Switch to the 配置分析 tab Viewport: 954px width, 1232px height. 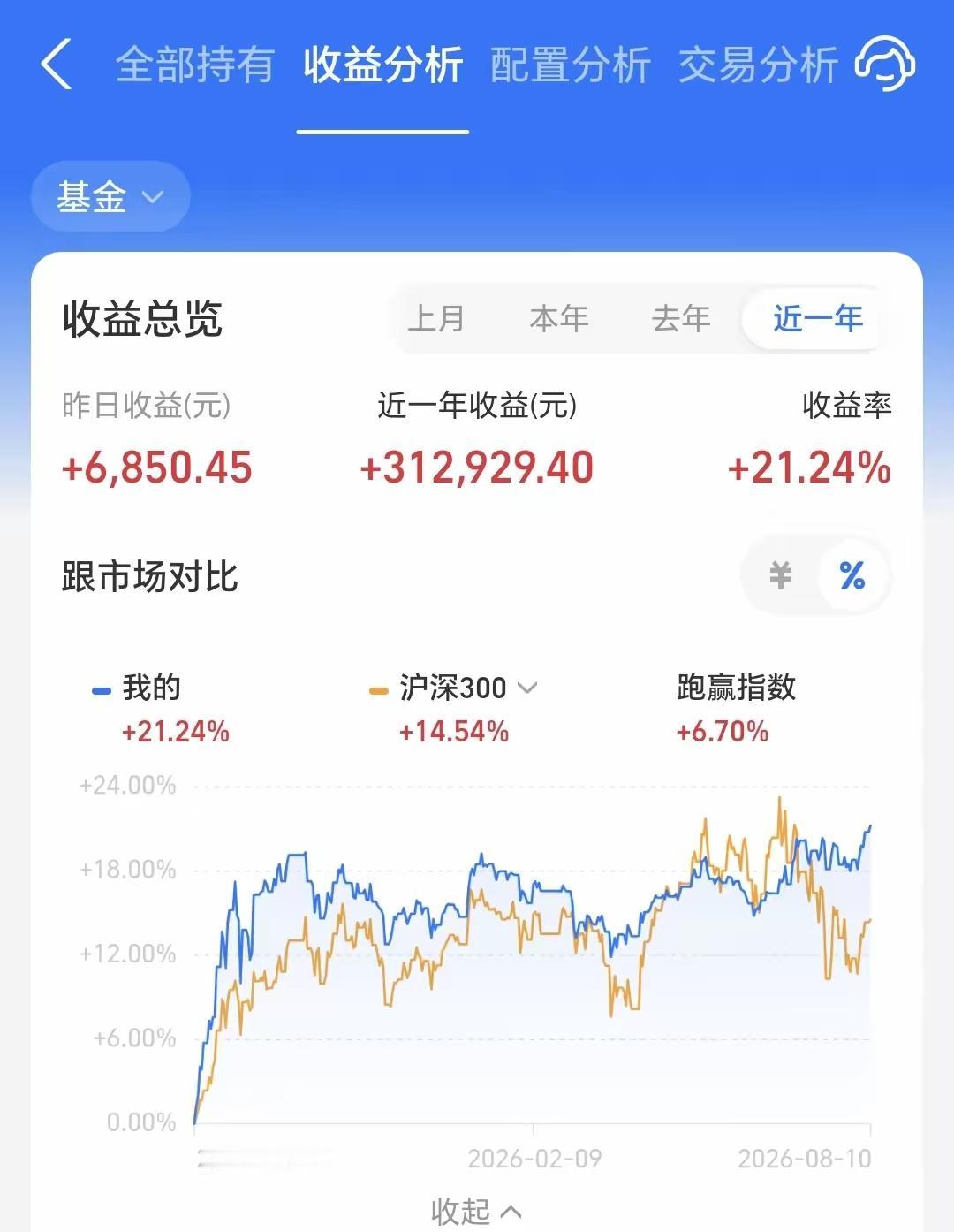570,65
